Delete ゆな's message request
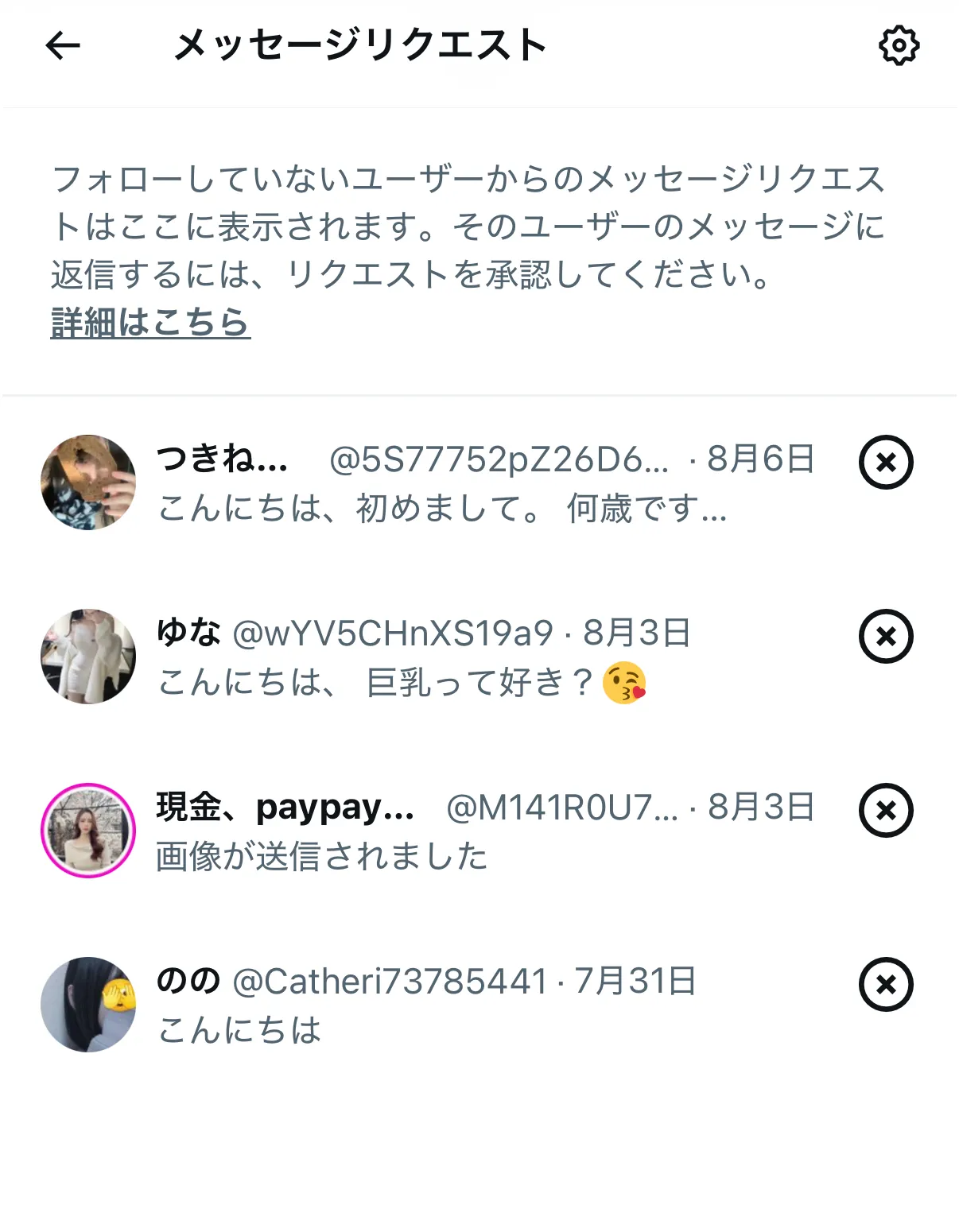Viewport: 959px width, 1232px height. (886, 636)
